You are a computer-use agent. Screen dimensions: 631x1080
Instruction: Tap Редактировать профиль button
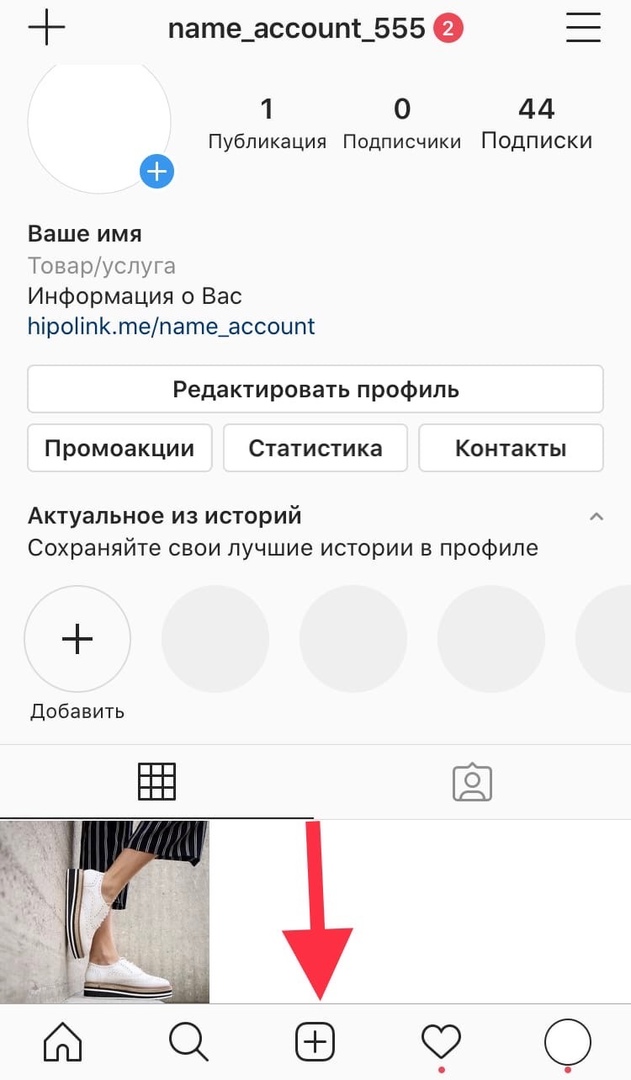(315, 389)
